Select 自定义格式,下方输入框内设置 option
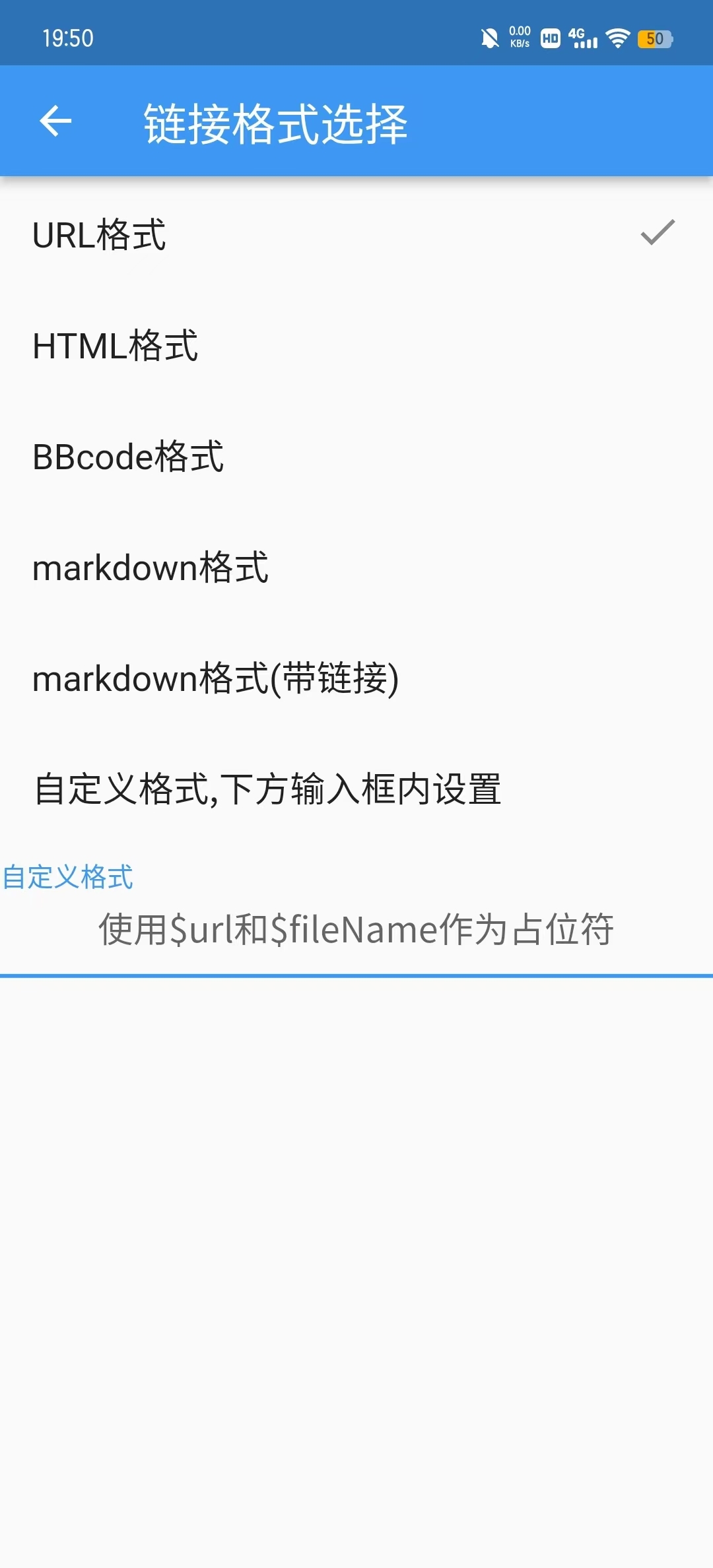Viewport: 713px width, 1568px height. pyautogui.click(x=356, y=789)
